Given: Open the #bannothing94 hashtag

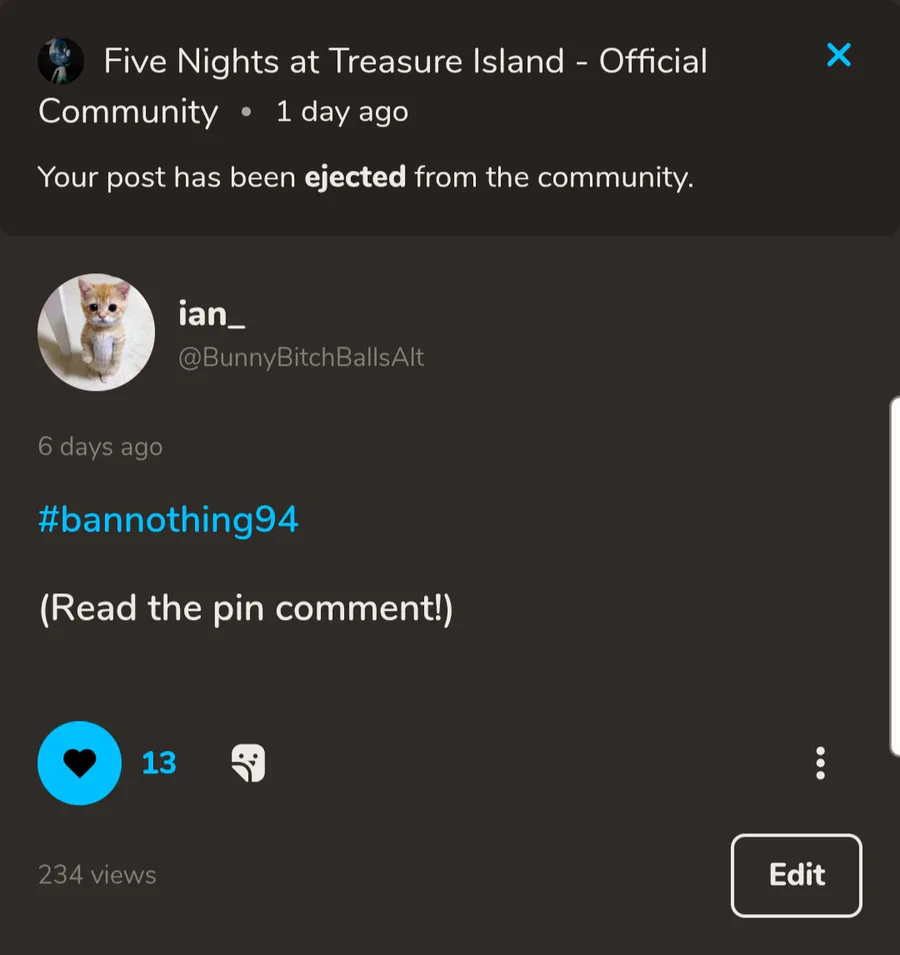Looking at the screenshot, I should [x=168, y=520].
